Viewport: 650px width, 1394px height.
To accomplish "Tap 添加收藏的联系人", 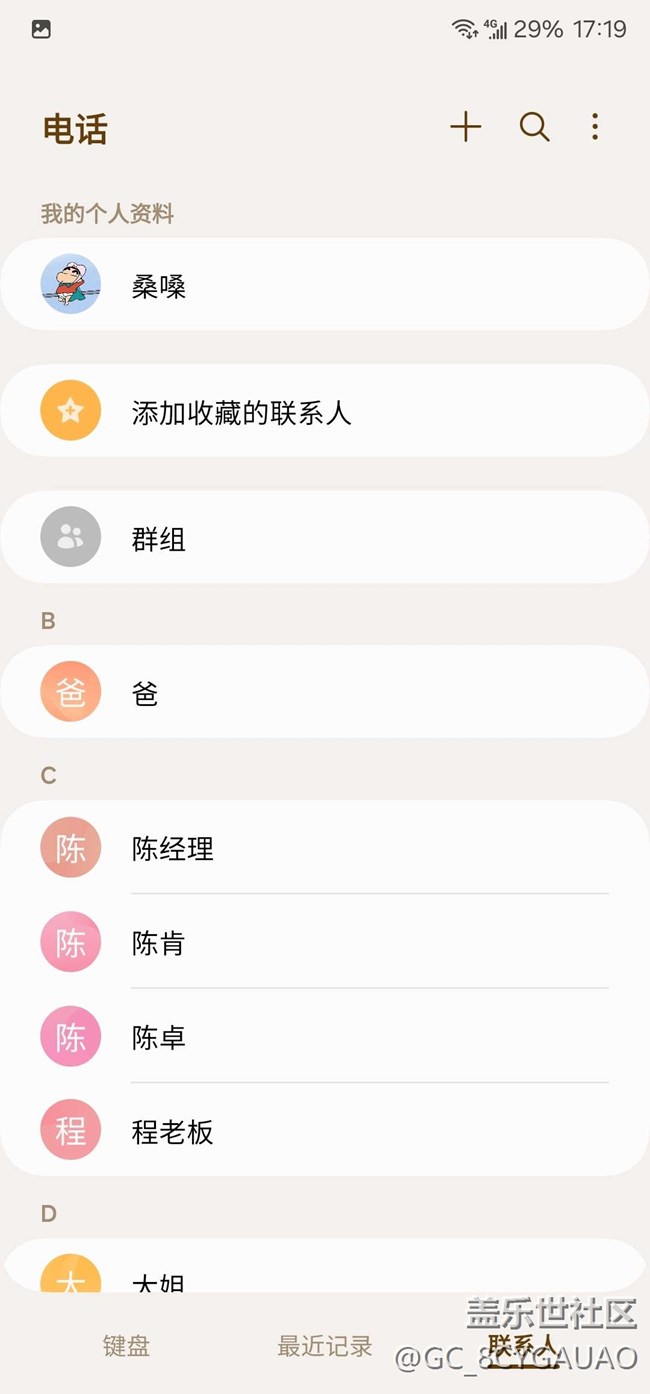I will 324,411.
